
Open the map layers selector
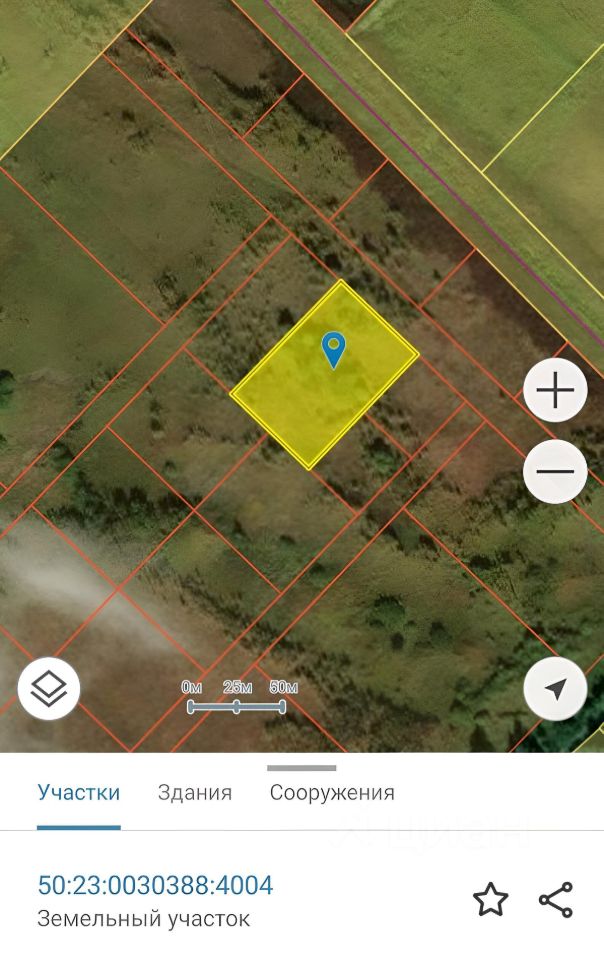point(49,688)
